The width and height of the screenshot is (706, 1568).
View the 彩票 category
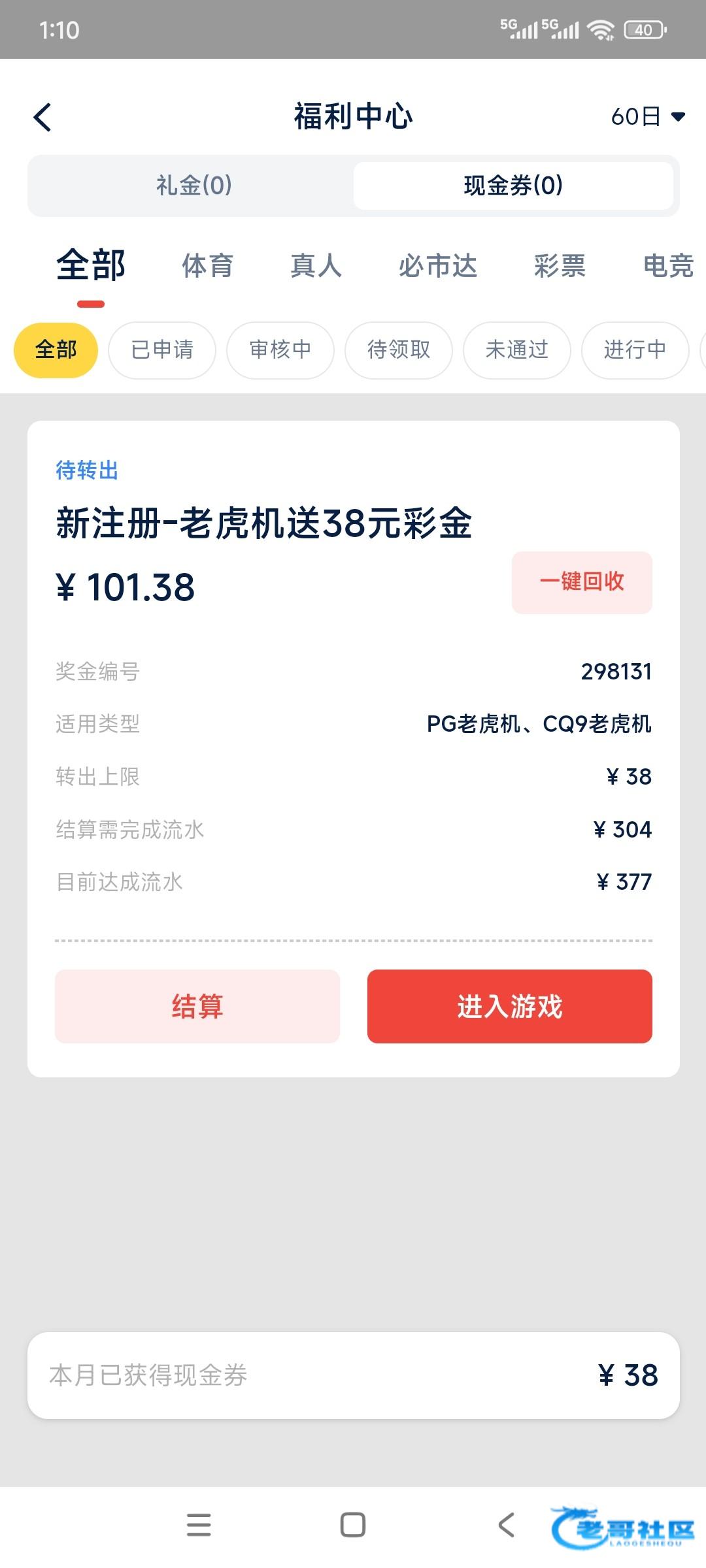[560, 266]
